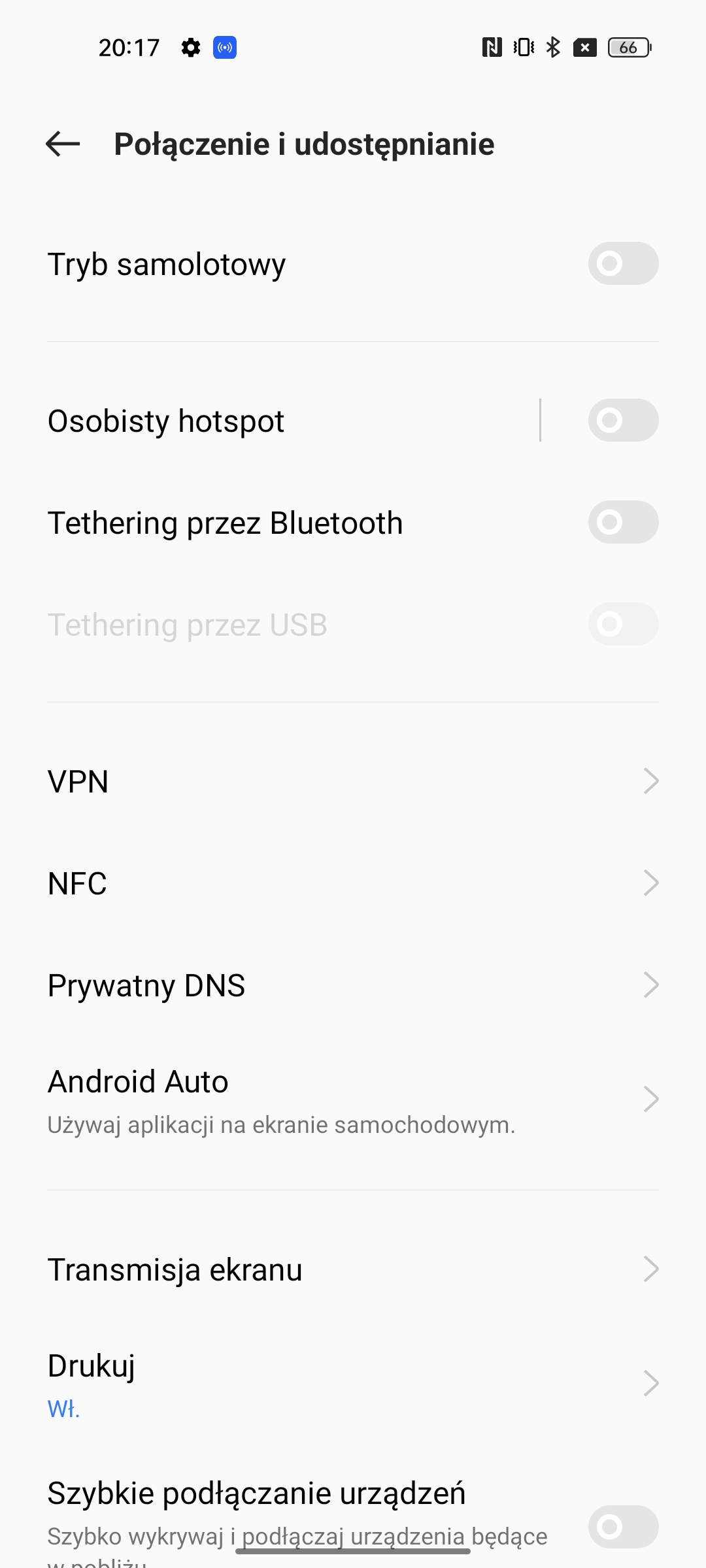Enable the Tryb samolotowy toggle
The height and width of the screenshot is (1568, 706).
pyautogui.click(x=622, y=264)
